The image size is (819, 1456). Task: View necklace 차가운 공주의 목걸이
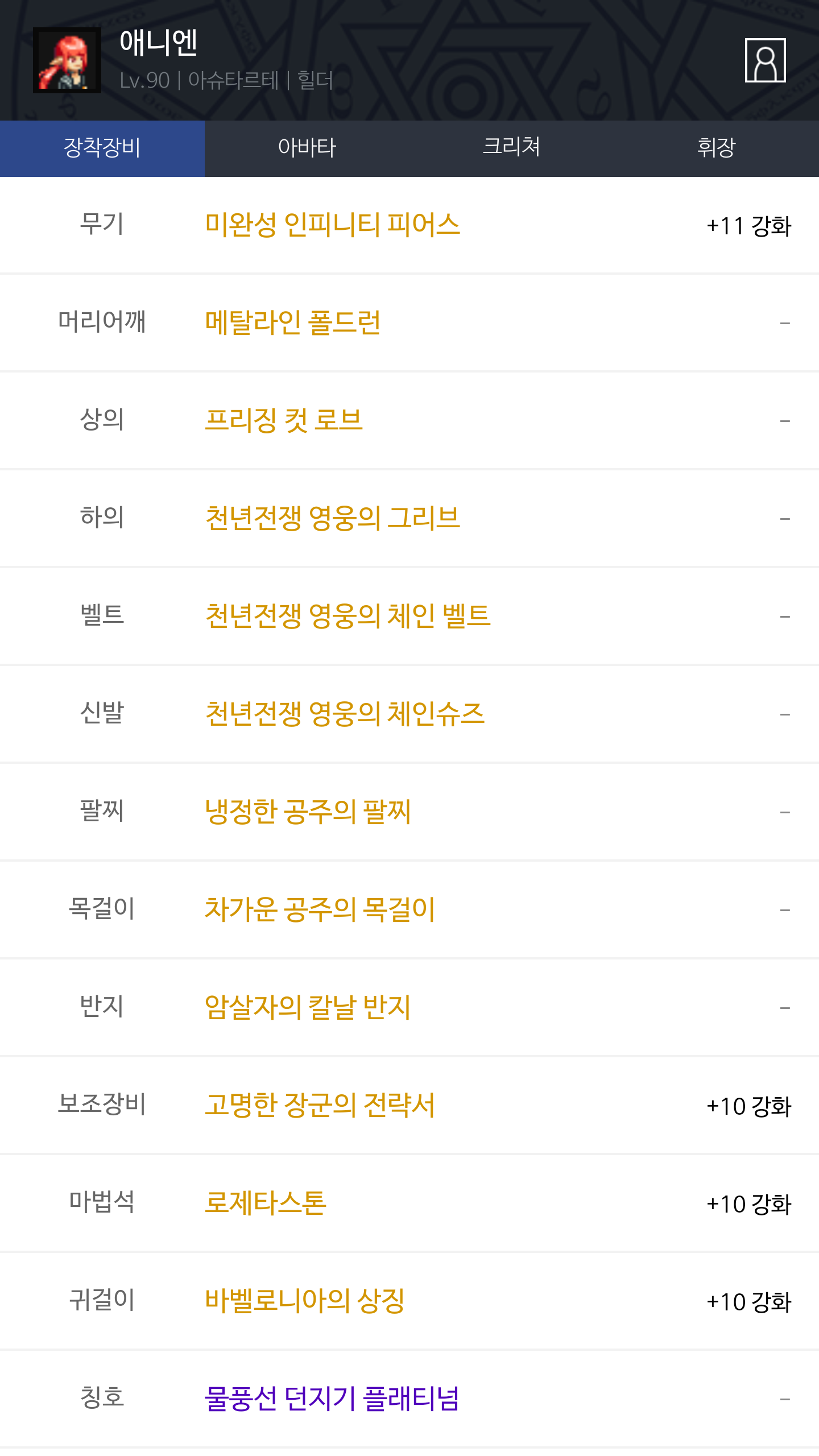click(320, 909)
